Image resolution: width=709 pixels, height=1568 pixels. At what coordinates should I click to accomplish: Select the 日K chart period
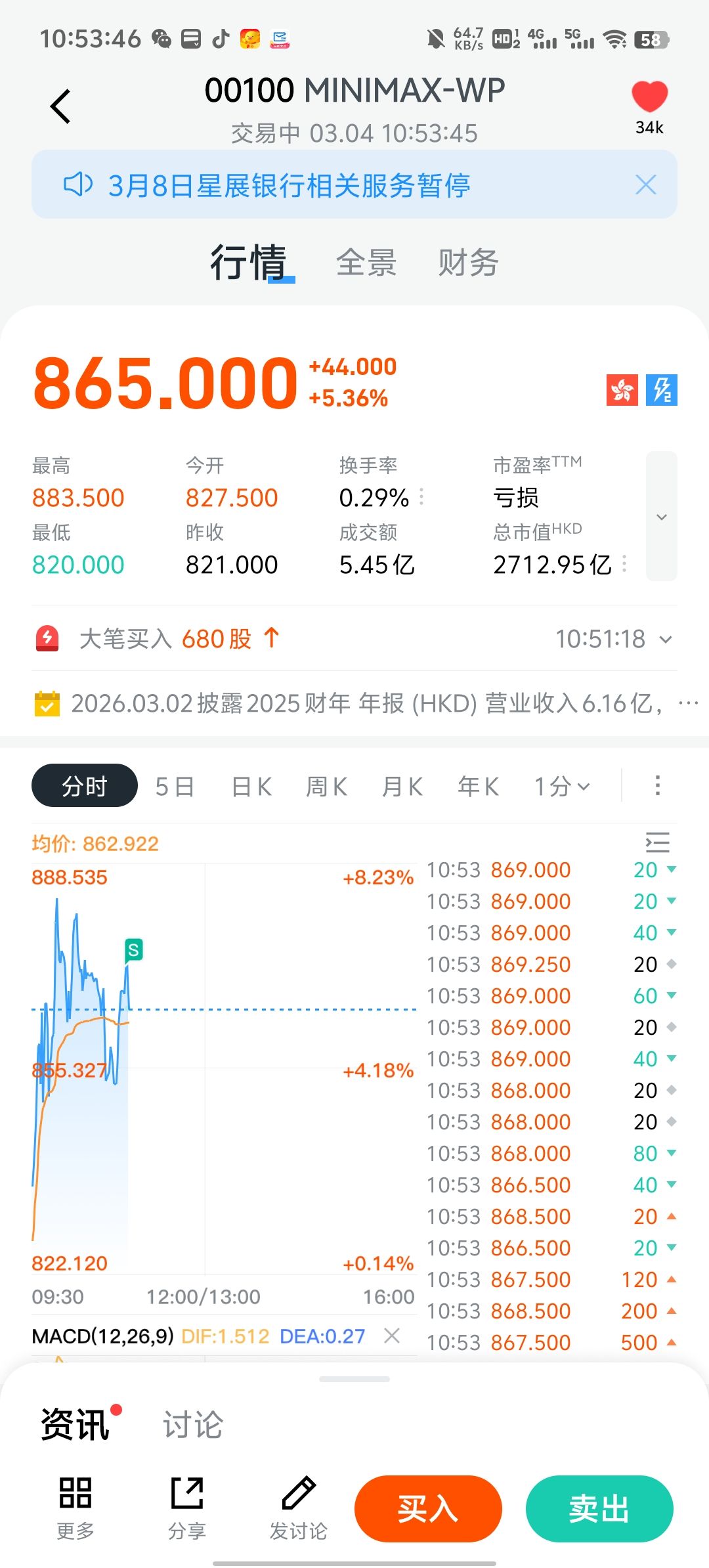(x=251, y=786)
